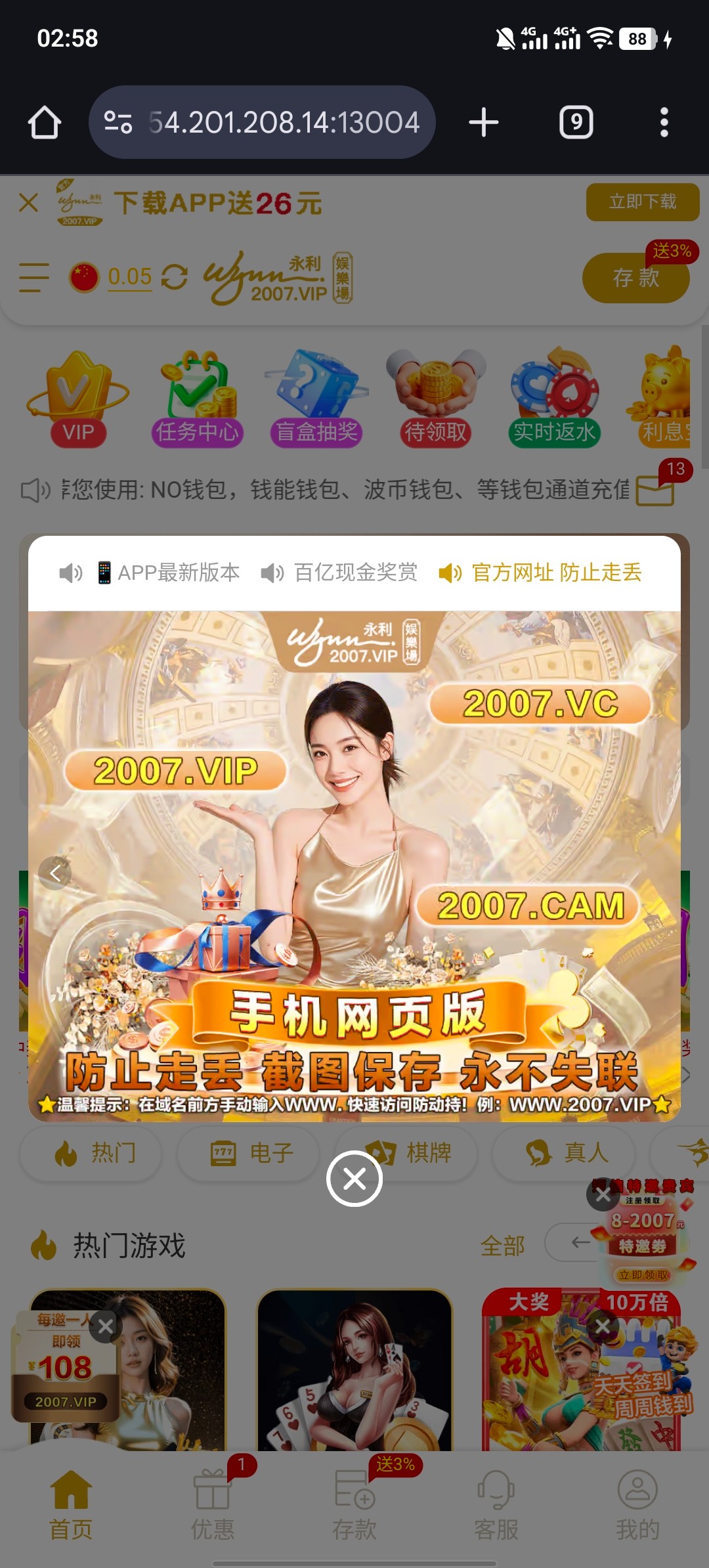This screenshot has height=1568, width=709.
Task: Open the browser overflow menu
Action: click(664, 123)
